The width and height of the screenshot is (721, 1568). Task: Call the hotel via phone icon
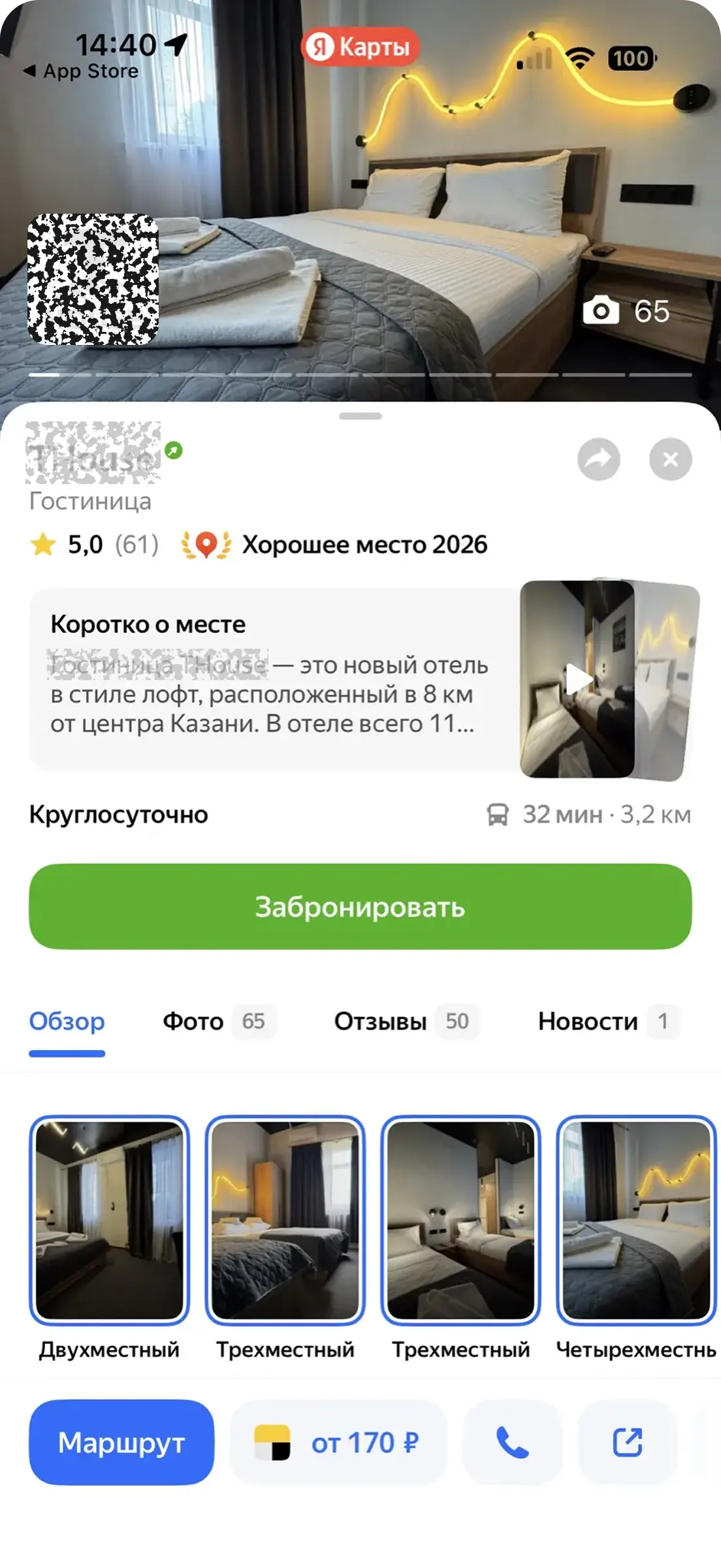pos(512,1442)
